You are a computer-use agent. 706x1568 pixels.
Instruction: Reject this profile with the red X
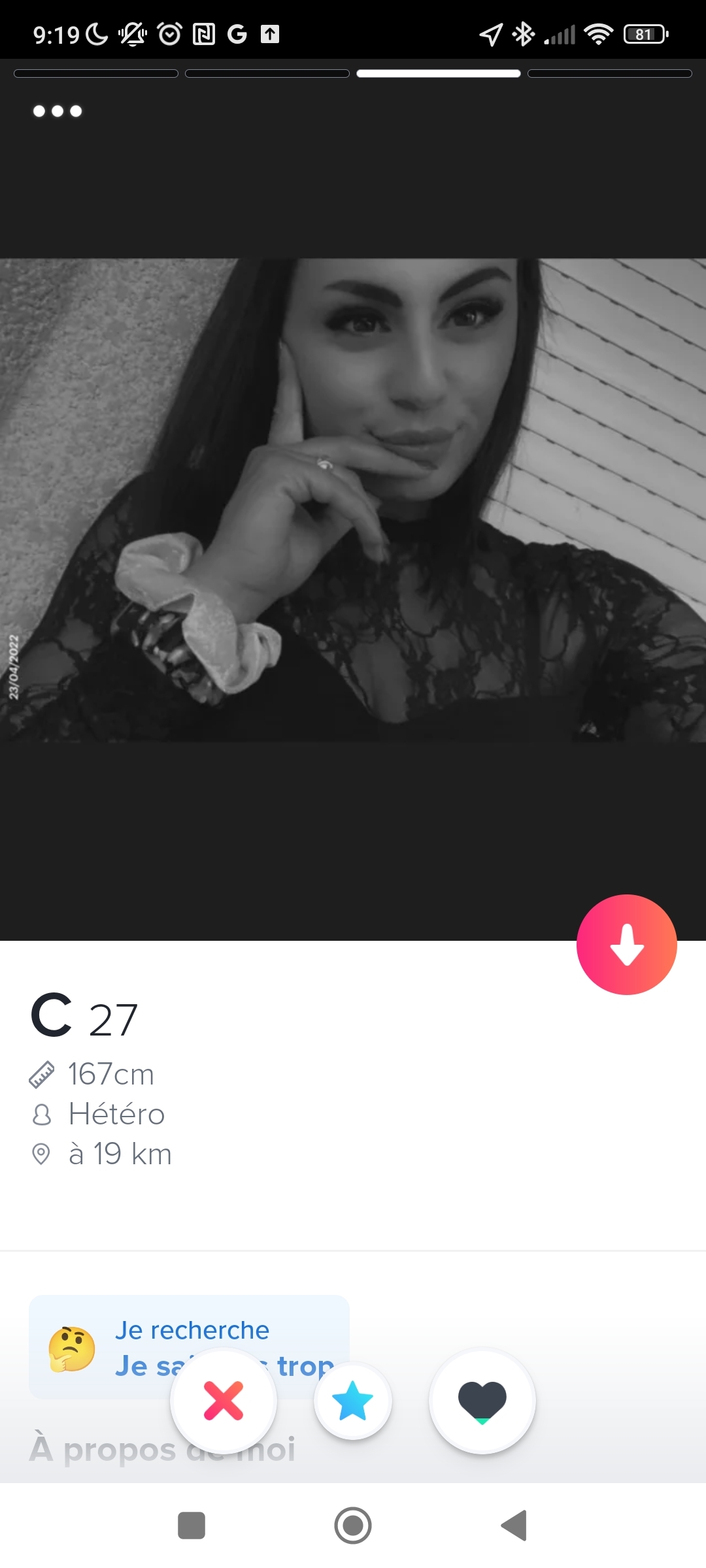(x=224, y=1401)
